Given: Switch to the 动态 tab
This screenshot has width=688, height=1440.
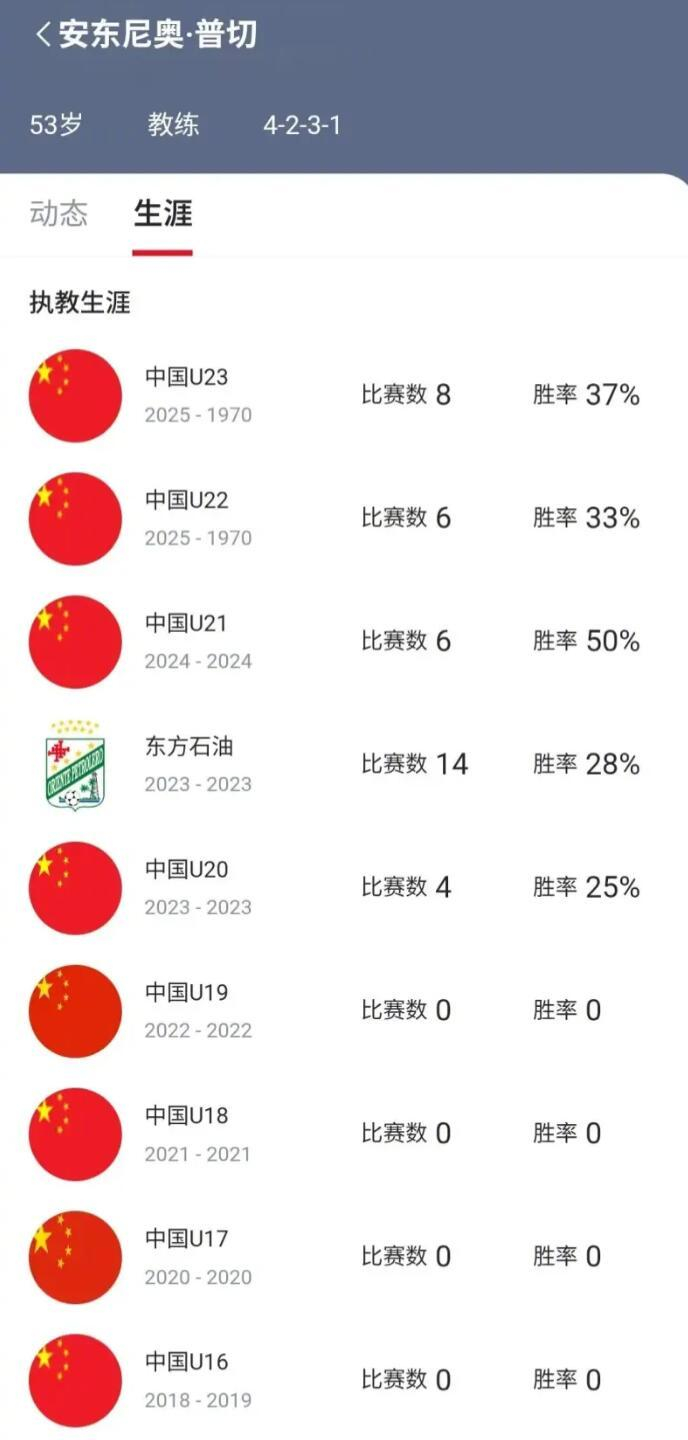Looking at the screenshot, I should pos(59,213).
